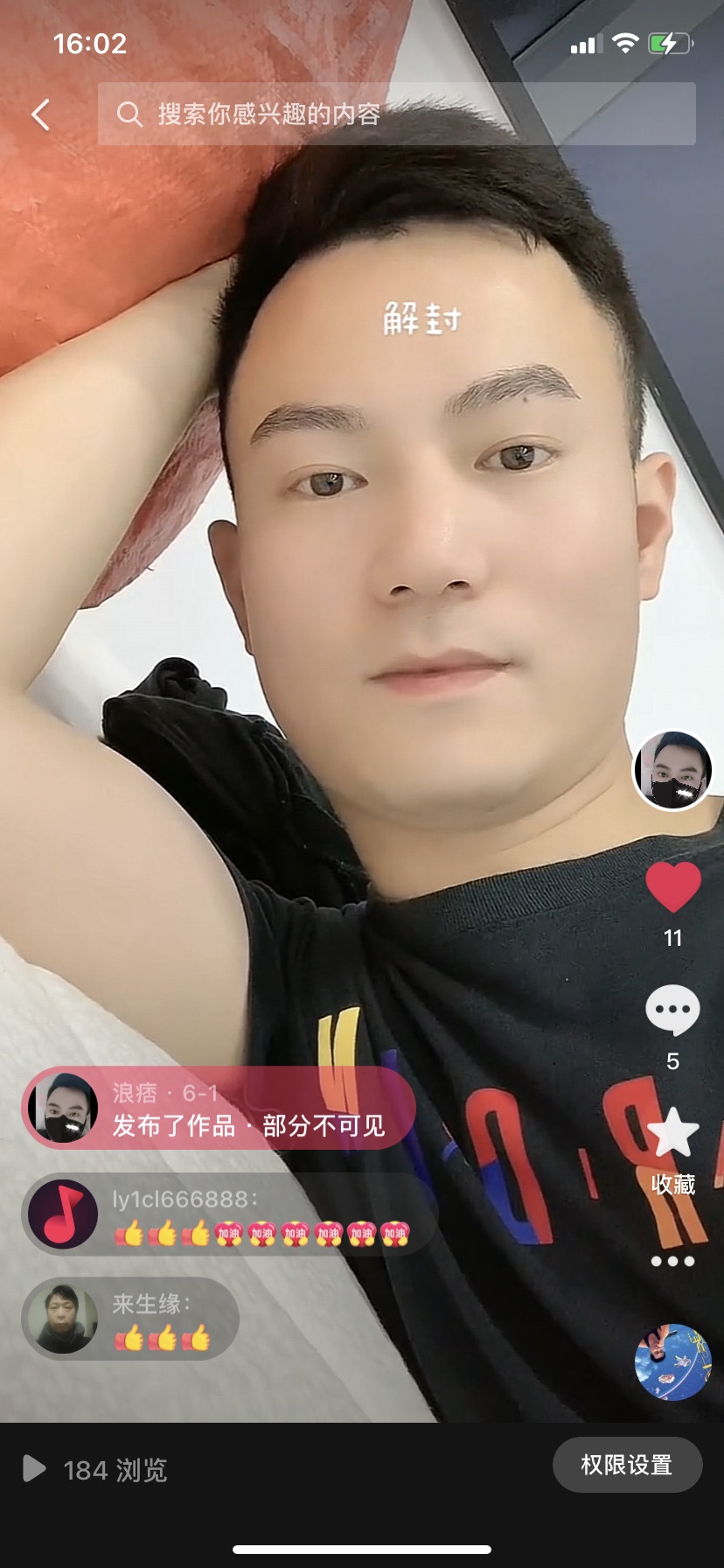This screenshot has width=724, height=1568.
Task: Open the search box 搜索你感兴趣的内容
Action: click(x=396, y=115)
